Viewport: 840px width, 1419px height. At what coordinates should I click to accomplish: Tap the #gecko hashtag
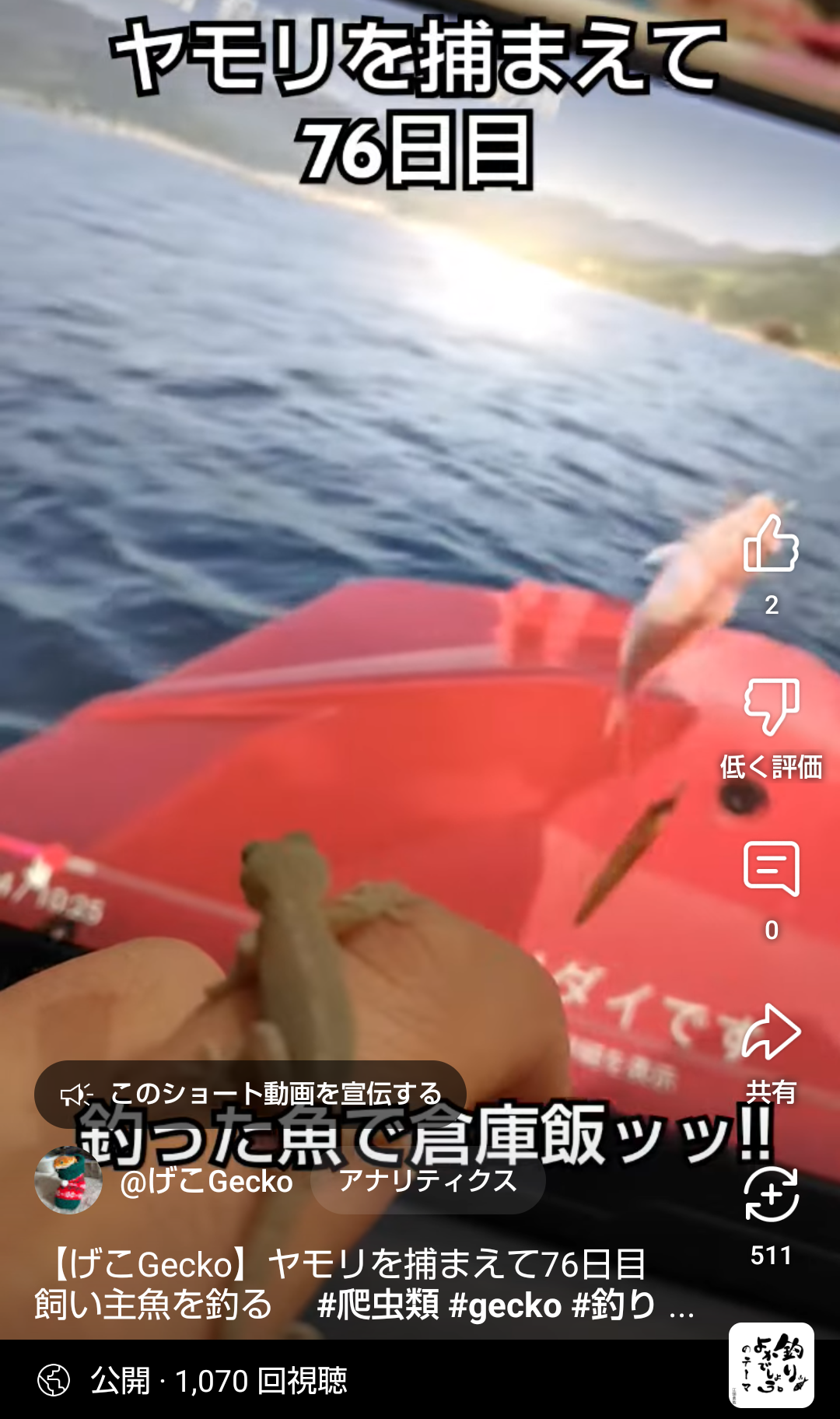coord(506,1305)
